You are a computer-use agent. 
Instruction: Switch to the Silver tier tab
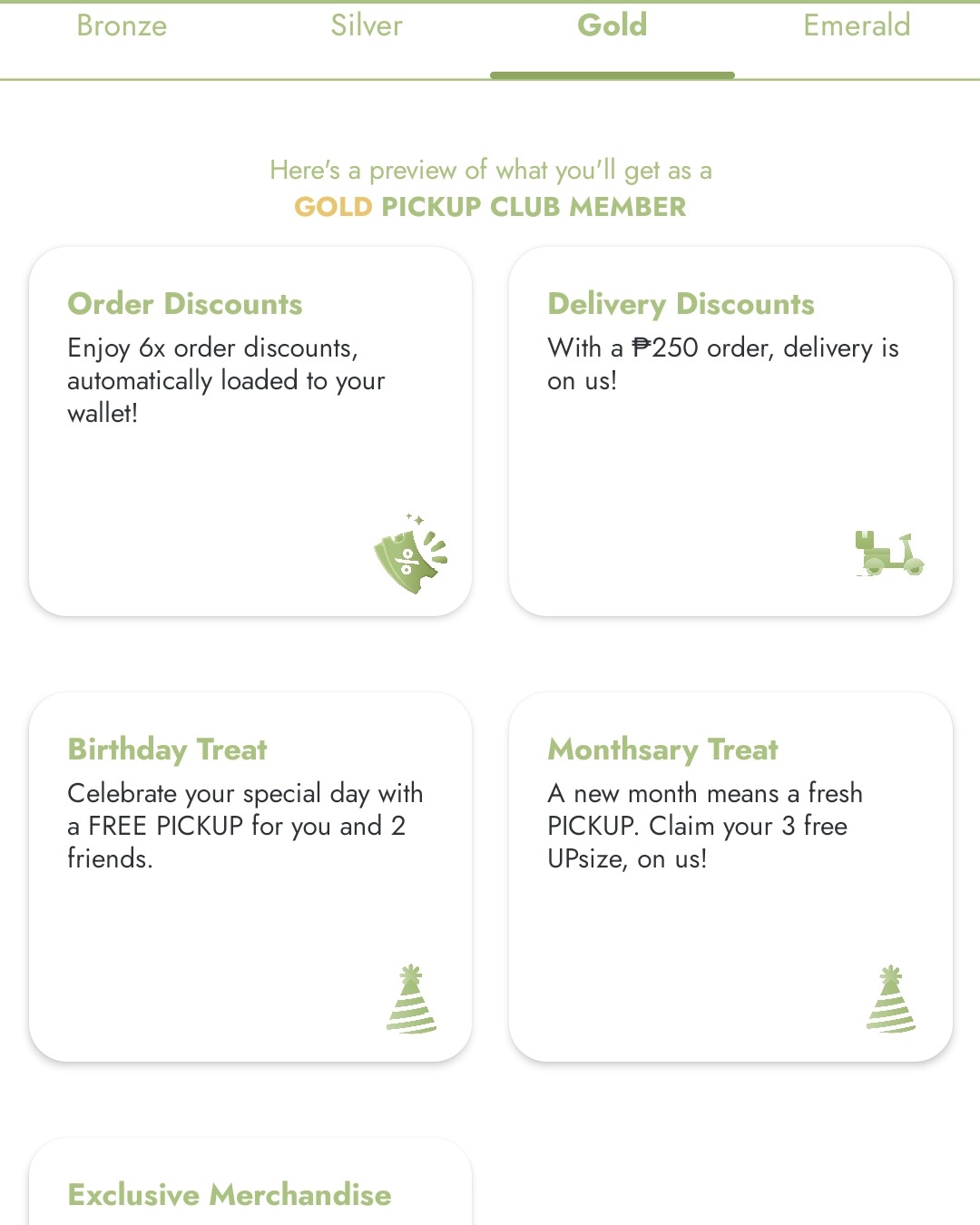click(367, 27)
